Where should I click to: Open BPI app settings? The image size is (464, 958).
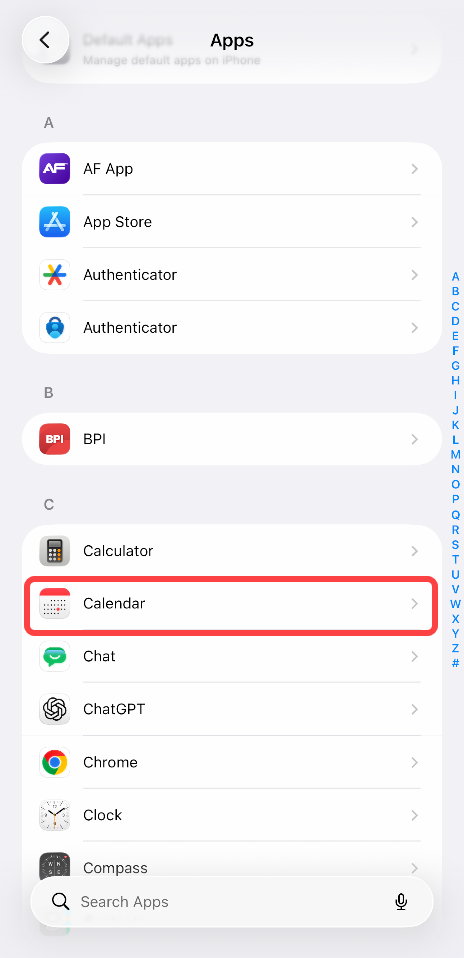pyautogui.click(x=232, y=439)
